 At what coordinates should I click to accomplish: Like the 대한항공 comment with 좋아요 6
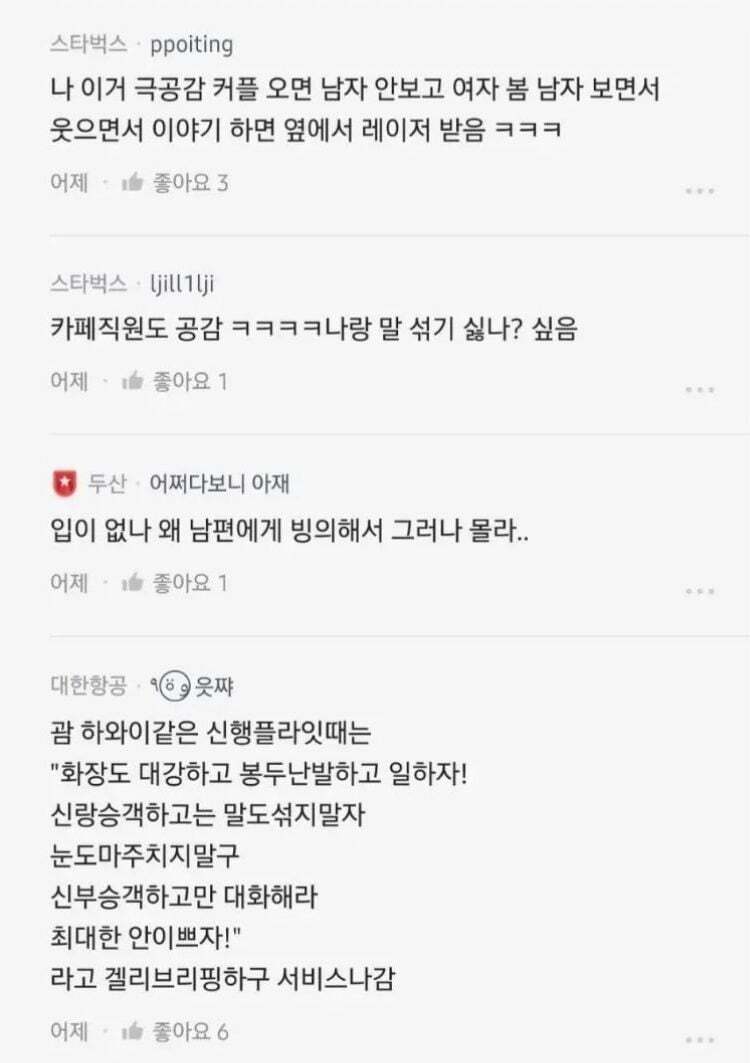point(133,1031)
